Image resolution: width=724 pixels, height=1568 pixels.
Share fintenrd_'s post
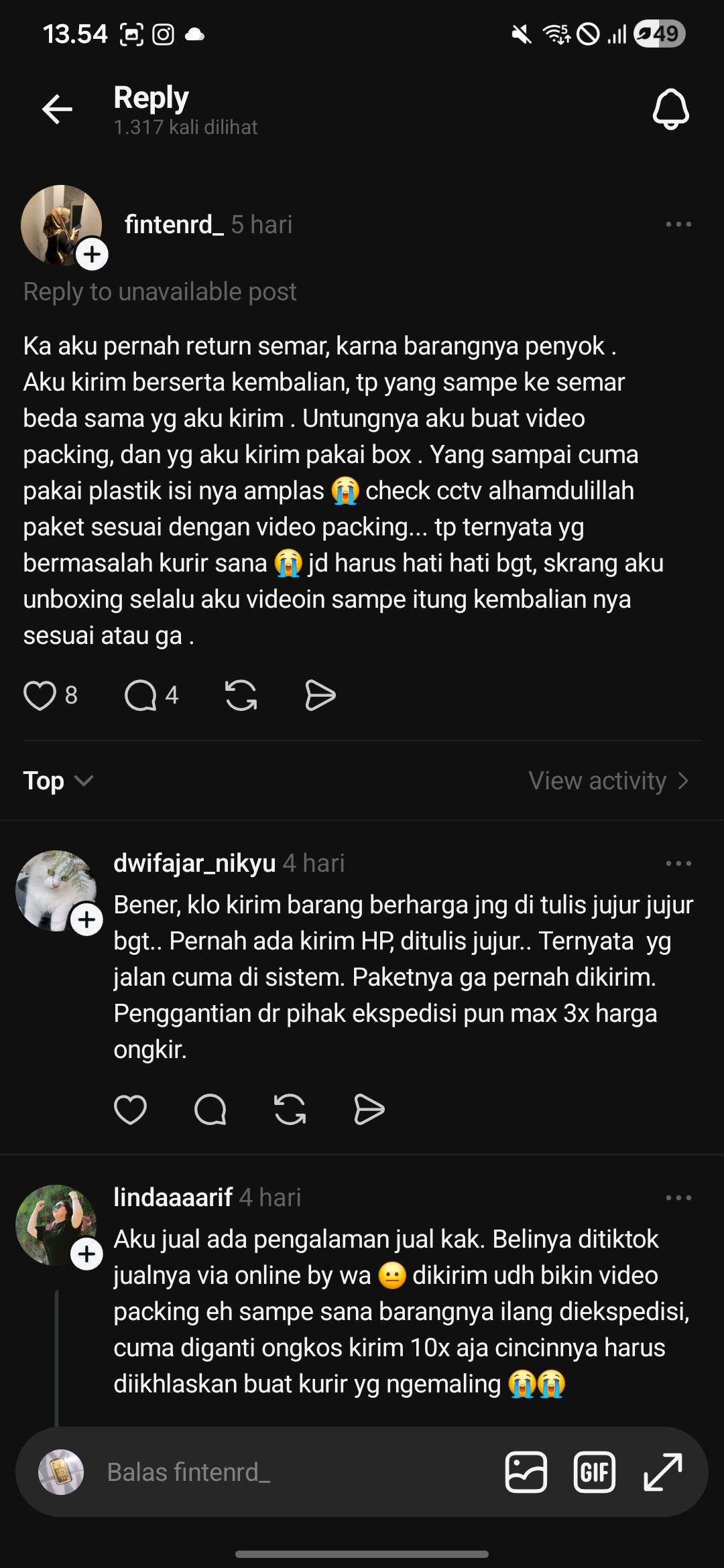(320, 695)
